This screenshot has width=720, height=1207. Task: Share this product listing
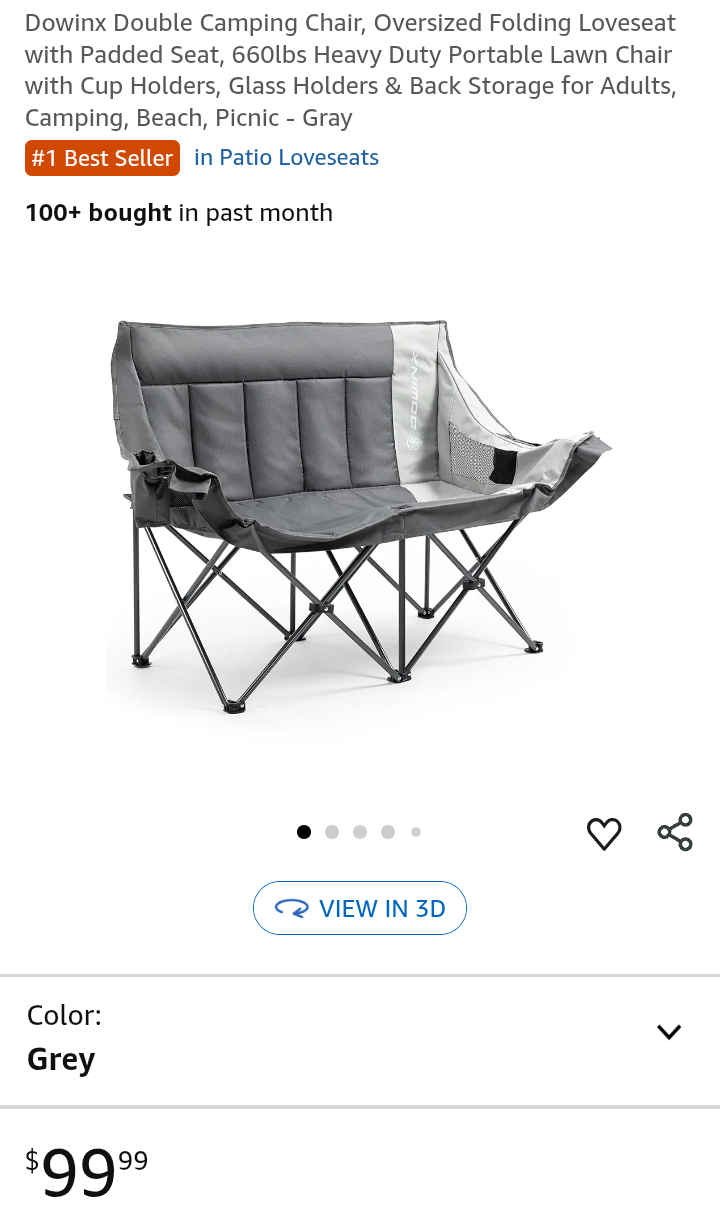[675, 832]
